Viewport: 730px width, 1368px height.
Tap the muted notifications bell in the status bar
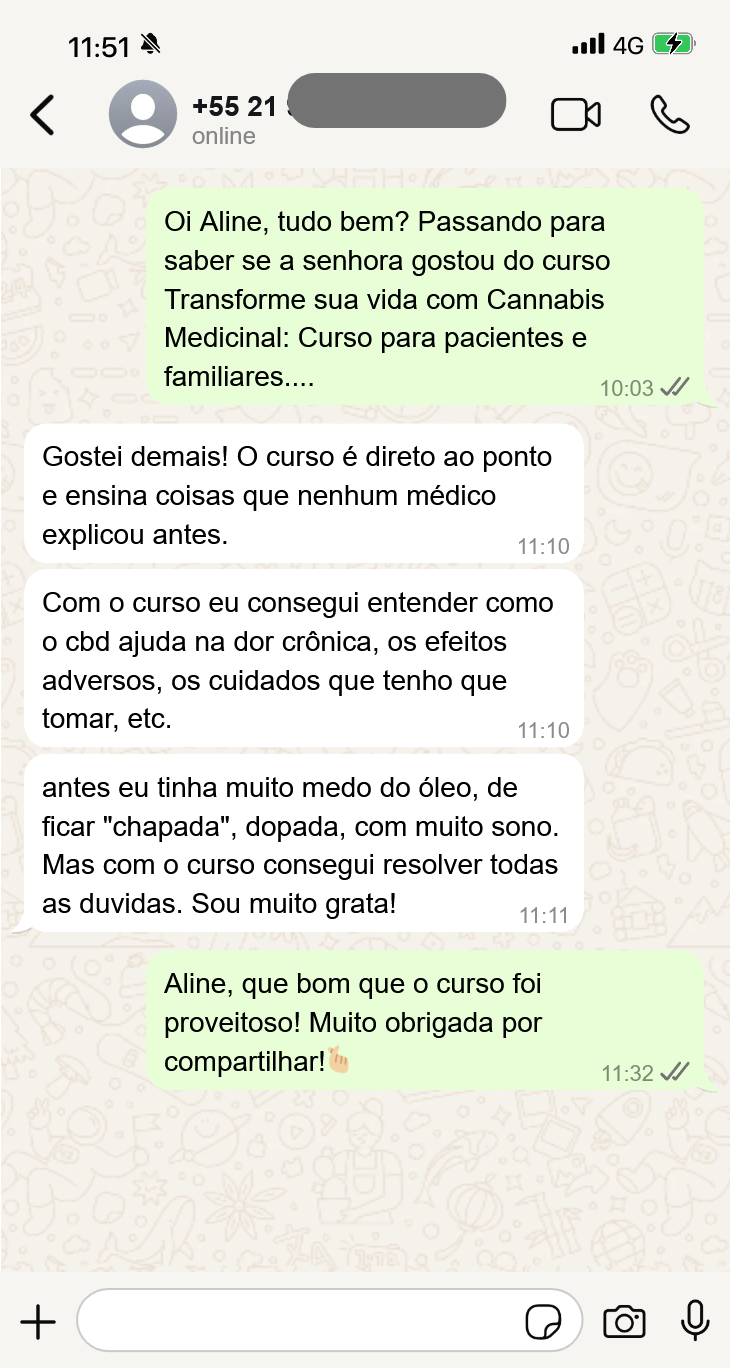[x=152, y=44]
